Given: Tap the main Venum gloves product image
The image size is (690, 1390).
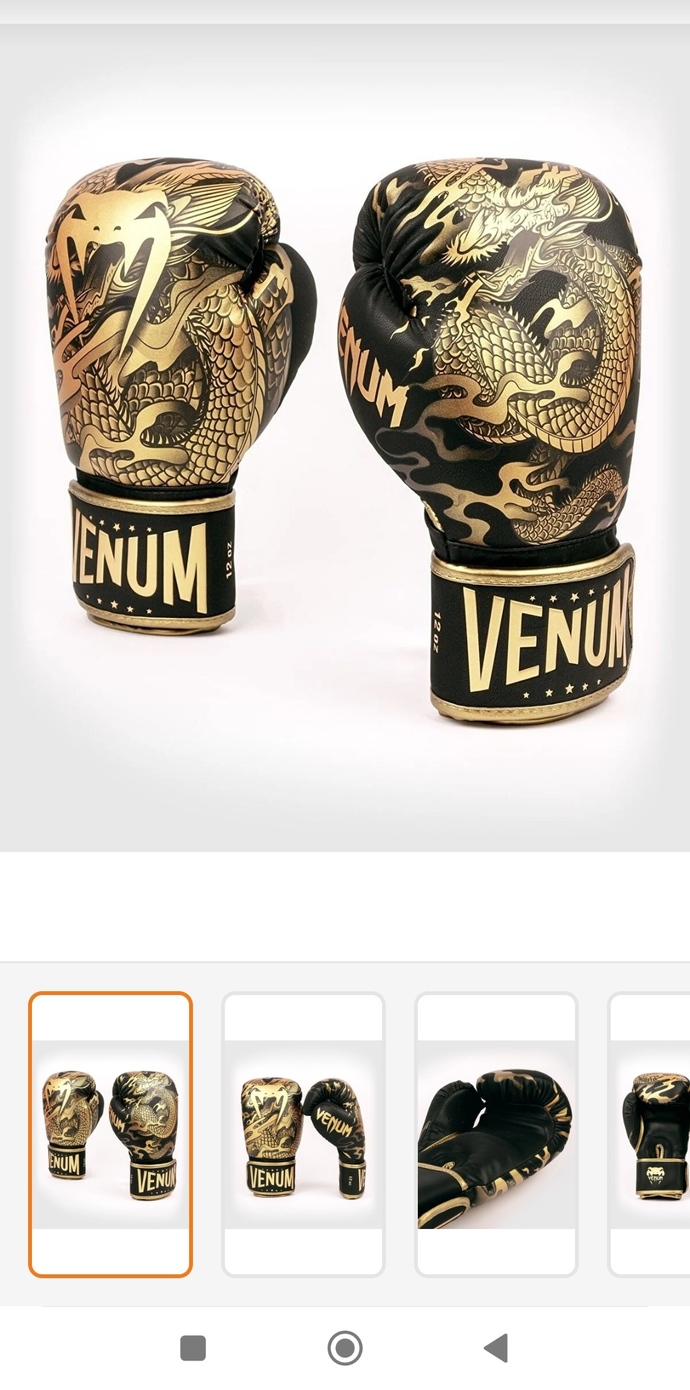Looking at the screenshot, I should pos(345,438).
